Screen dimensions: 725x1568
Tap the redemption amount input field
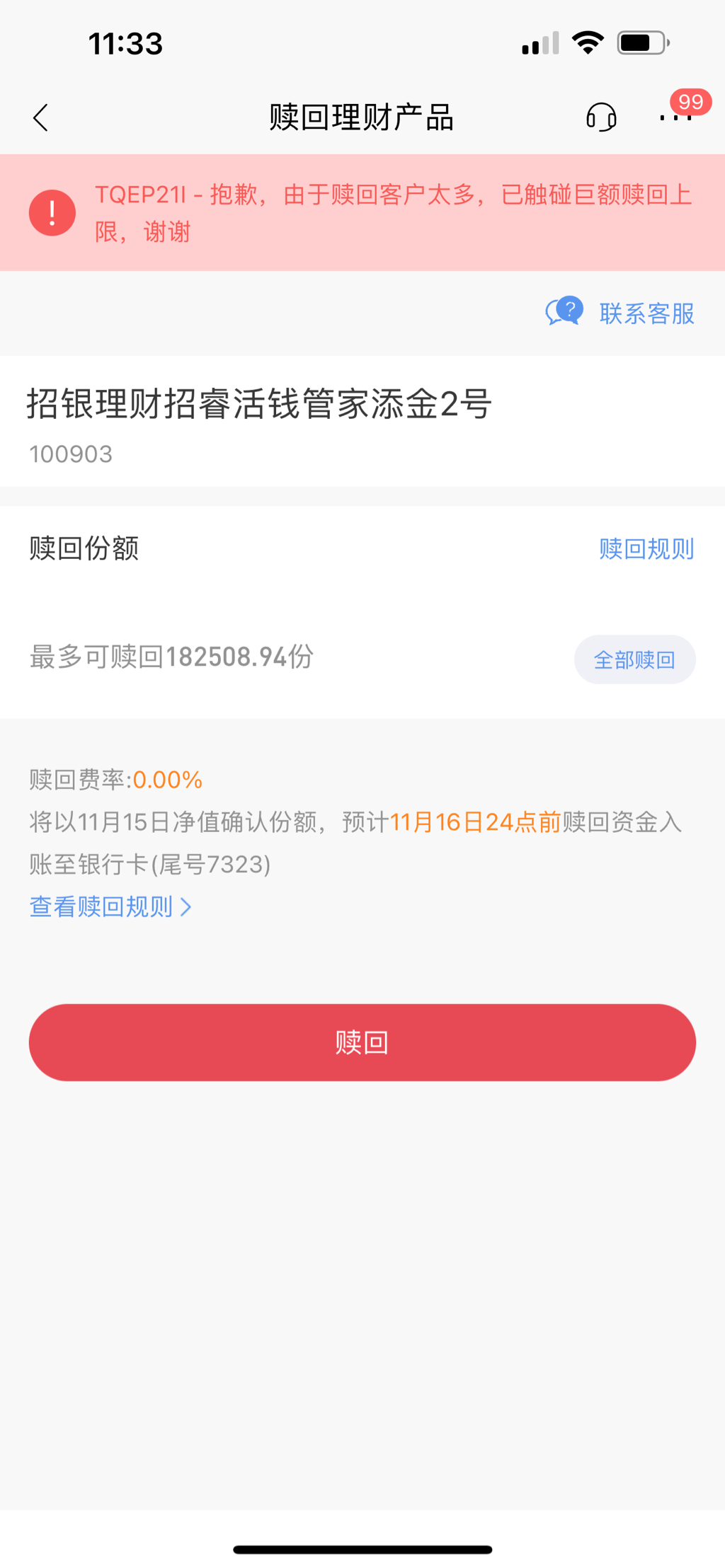point(283,657)
